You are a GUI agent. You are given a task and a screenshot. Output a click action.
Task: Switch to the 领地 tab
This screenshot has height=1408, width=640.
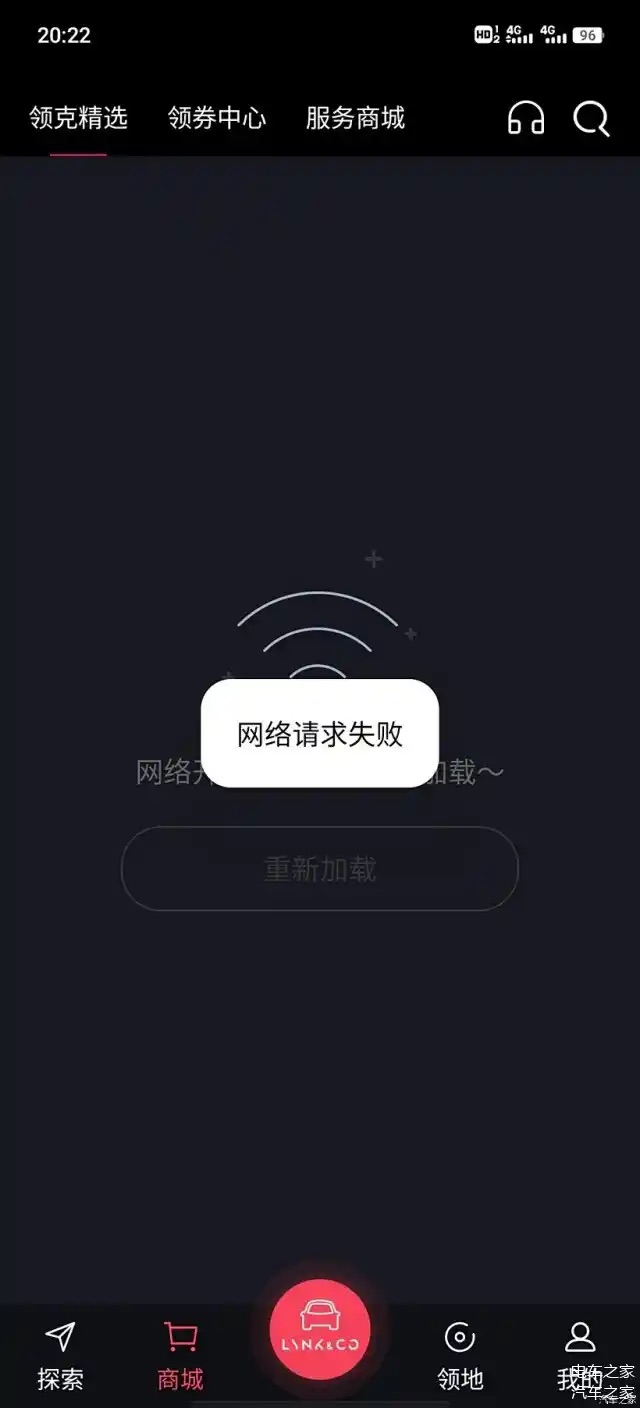click(x=460, y=1356)
